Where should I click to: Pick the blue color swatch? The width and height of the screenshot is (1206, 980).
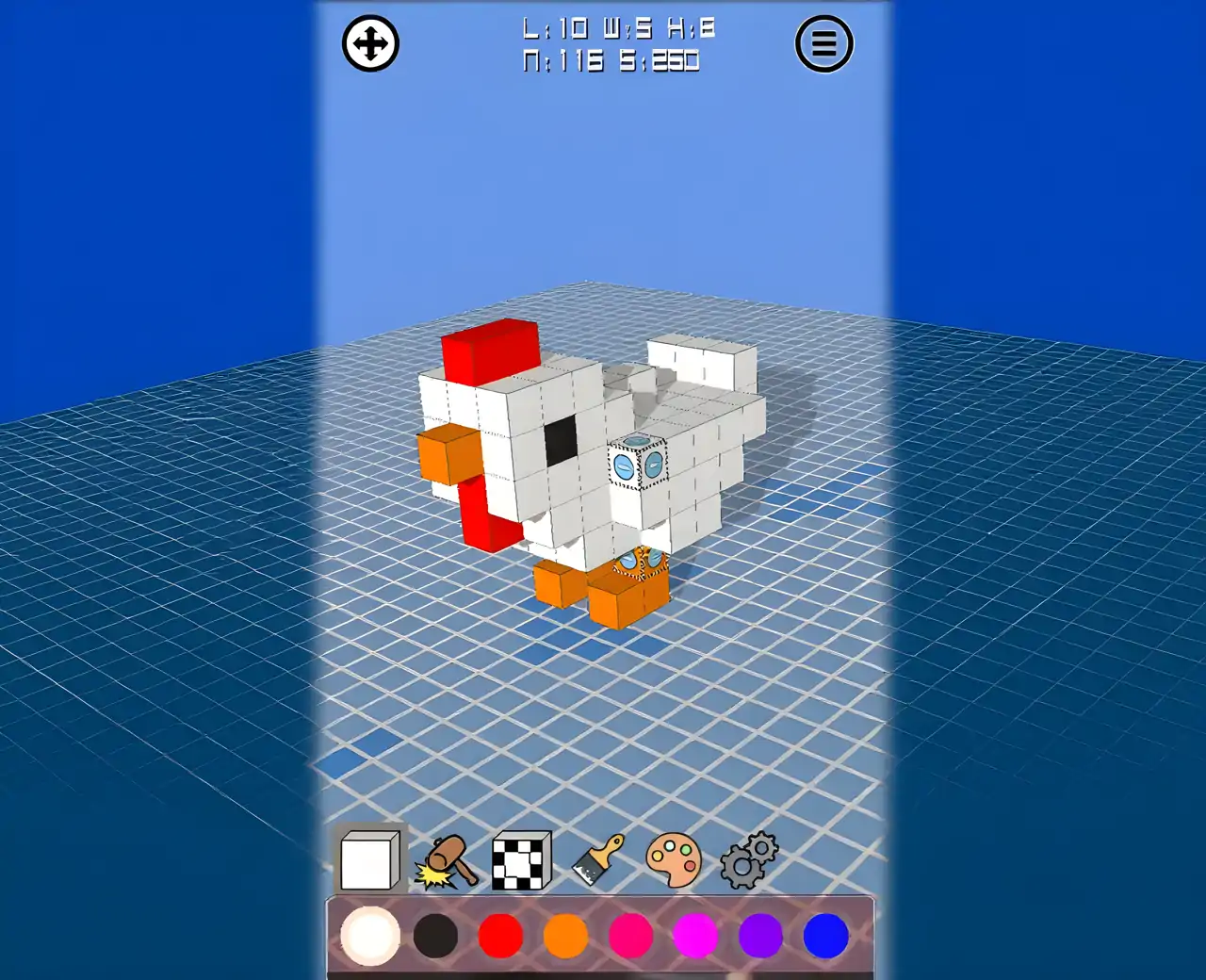click(825, 936)
